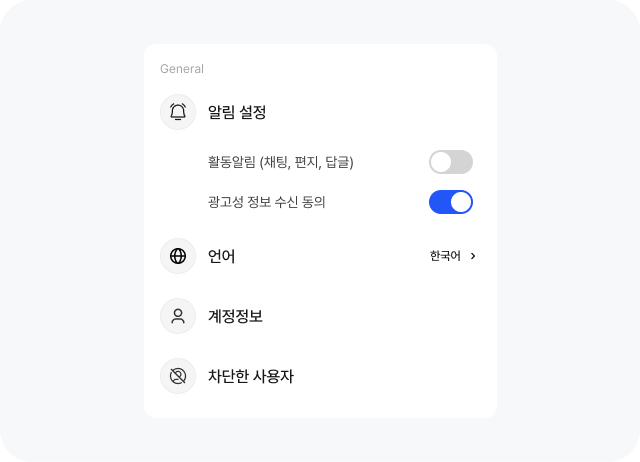Screen dimensions: 640x462
Task: Open the 언어 language setting
Action: (320, 256)
